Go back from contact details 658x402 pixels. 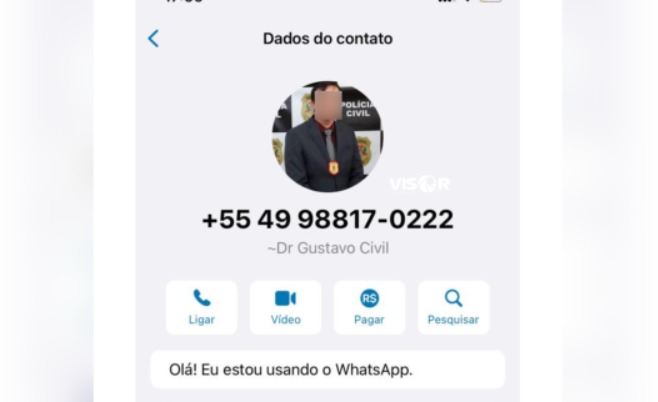[x=153, y=39]
